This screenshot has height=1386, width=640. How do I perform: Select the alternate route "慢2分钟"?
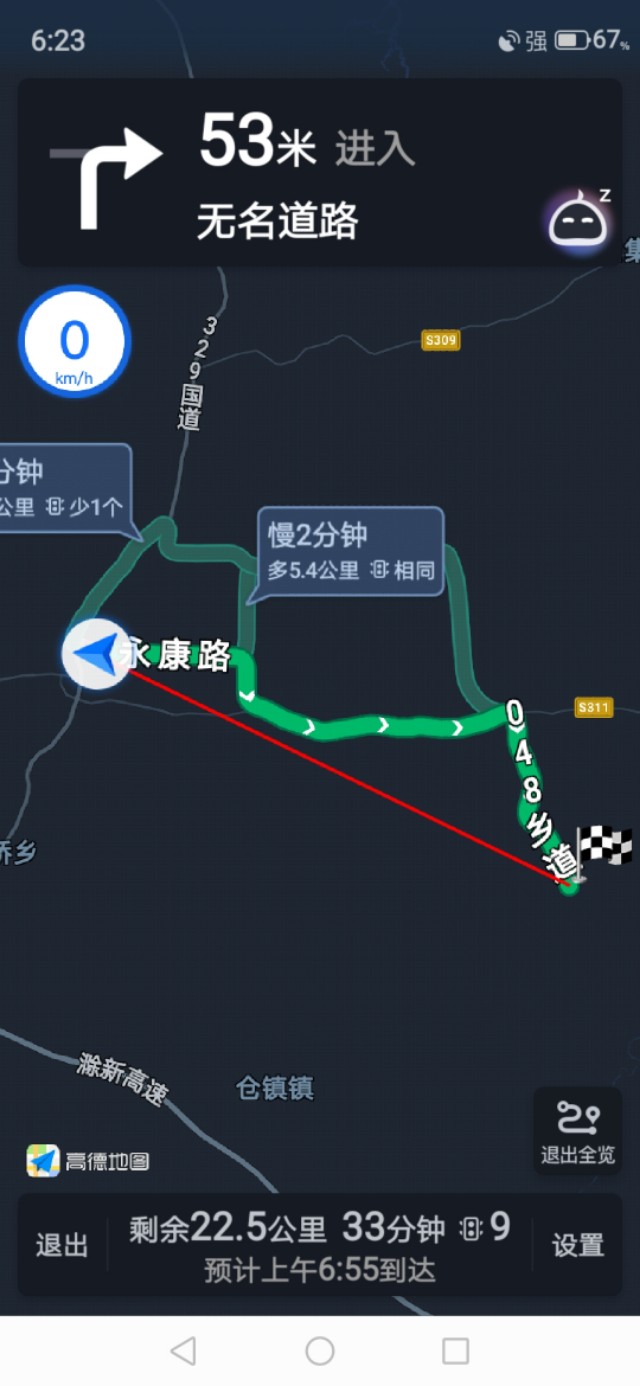click(350, 552)
